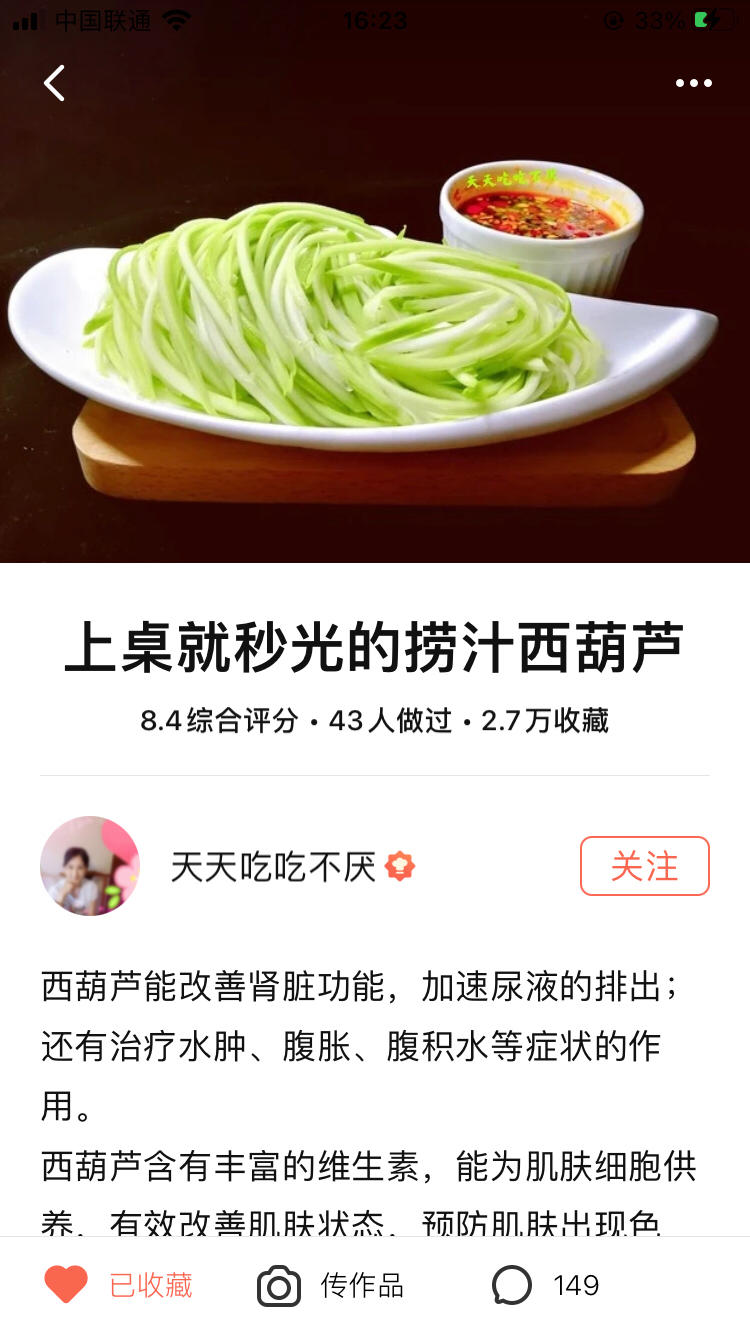
Task: Open the 149 comments
Action: [x=547, y=1285]
